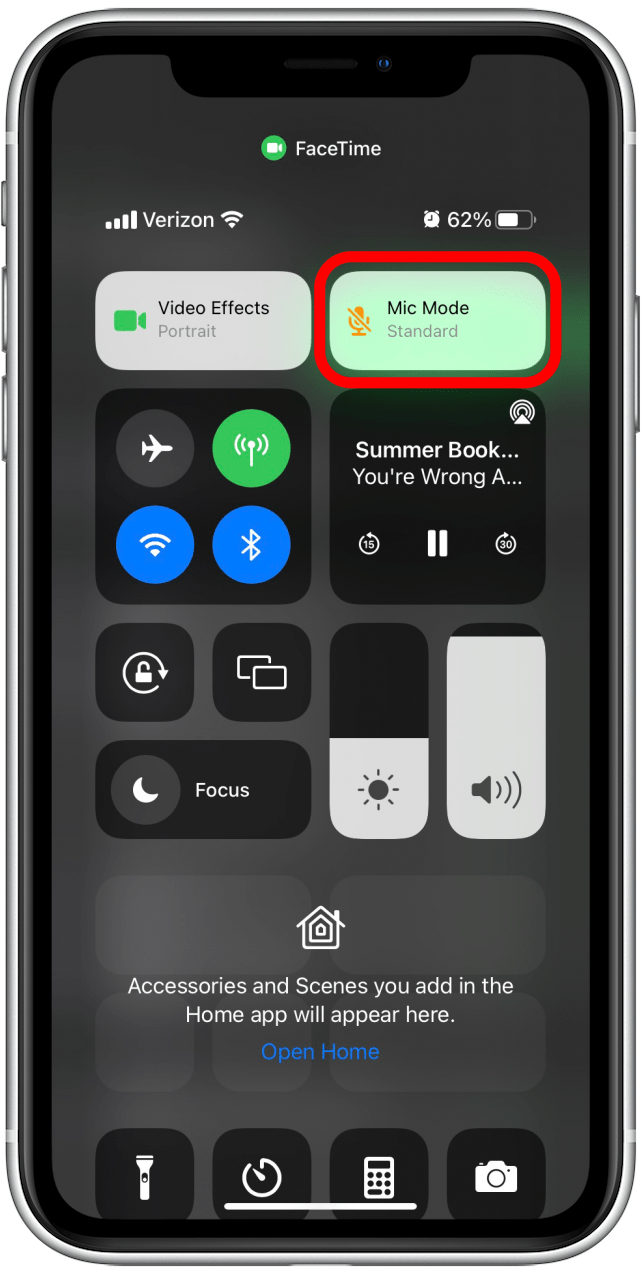Tap the brightness slider
Image resolution: width=642 pixels, height=1274 pixels.
tap(378, 731)
